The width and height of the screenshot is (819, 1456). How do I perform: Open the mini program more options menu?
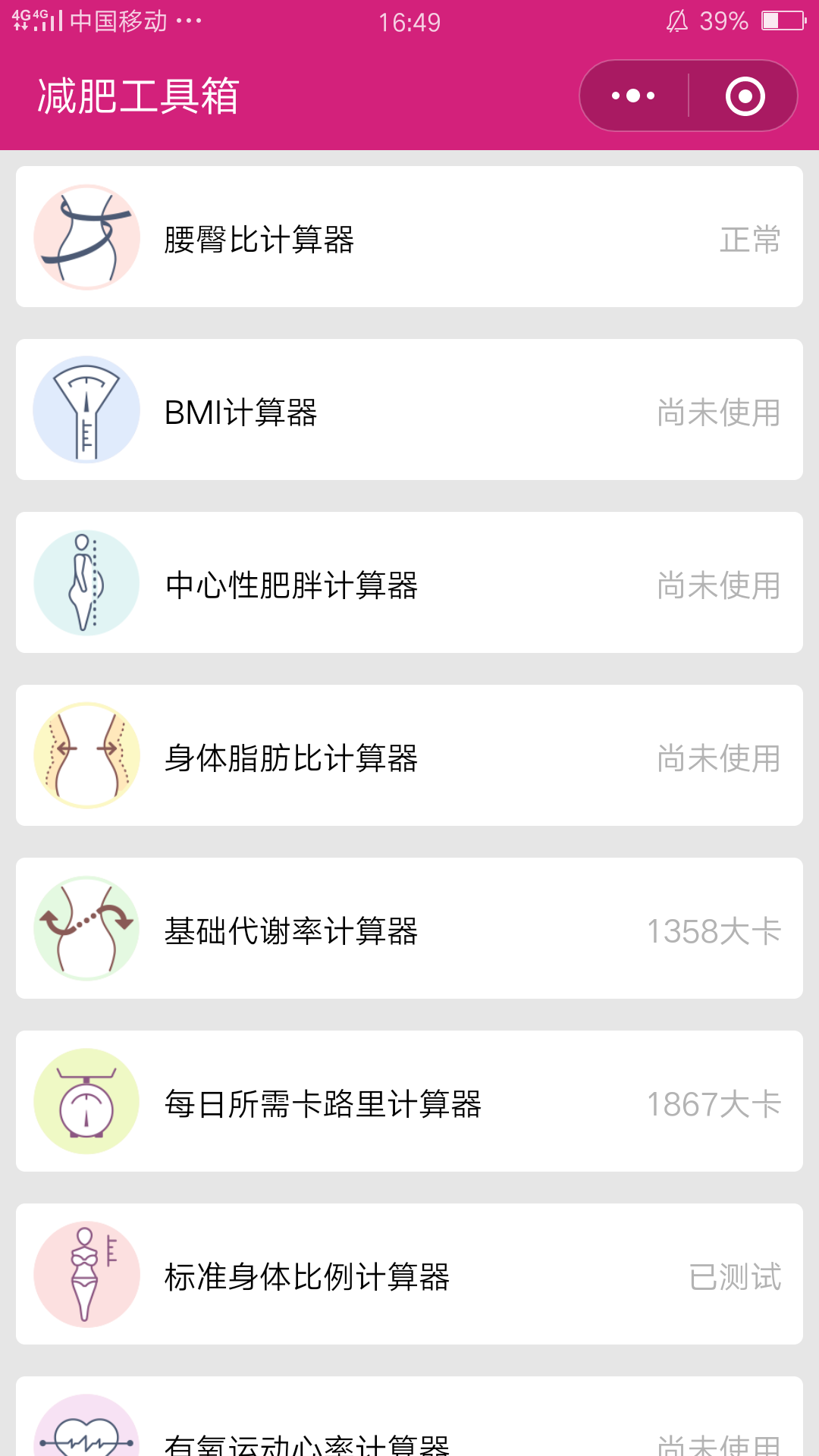[634, 96]
